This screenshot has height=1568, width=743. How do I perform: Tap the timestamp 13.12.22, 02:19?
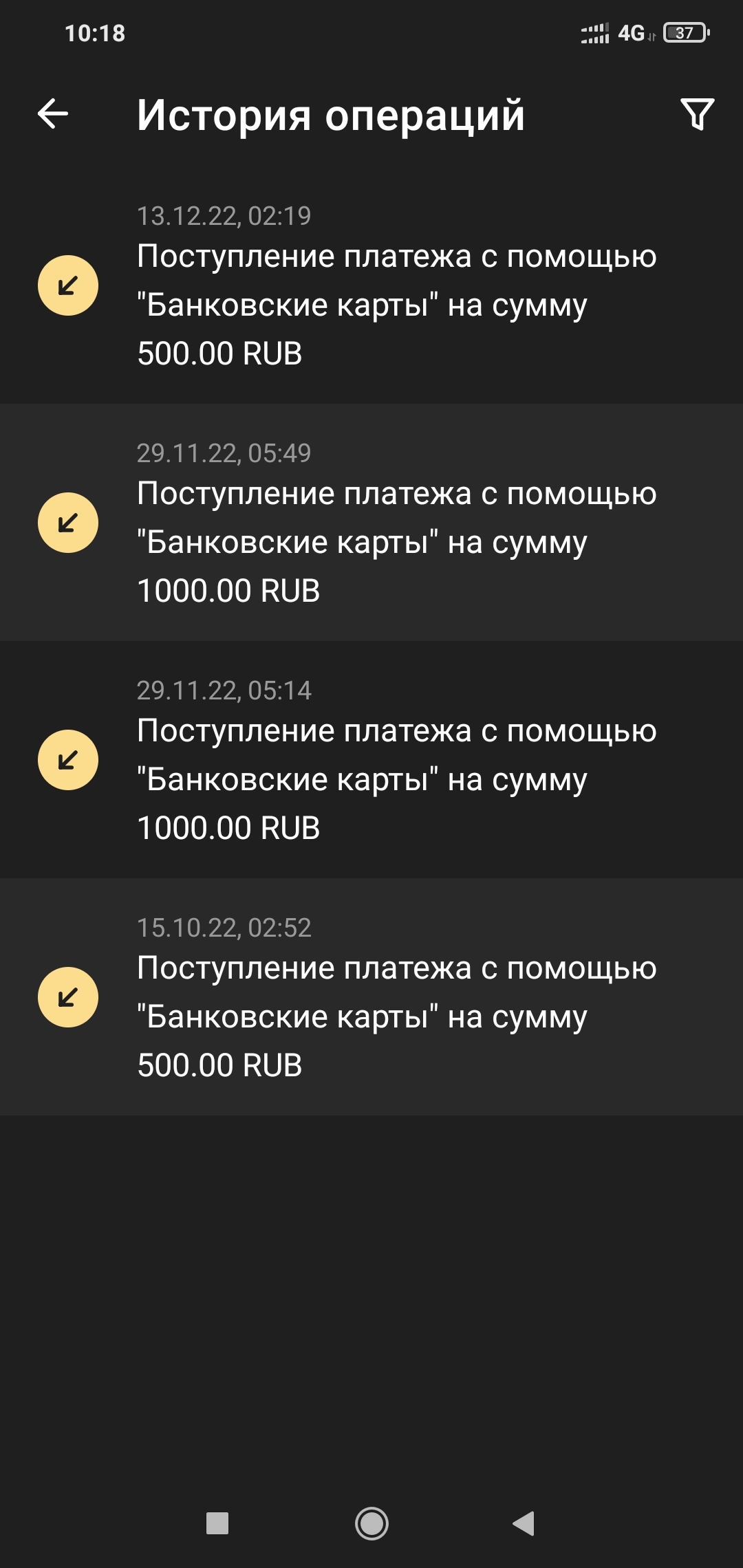(225, 216)
